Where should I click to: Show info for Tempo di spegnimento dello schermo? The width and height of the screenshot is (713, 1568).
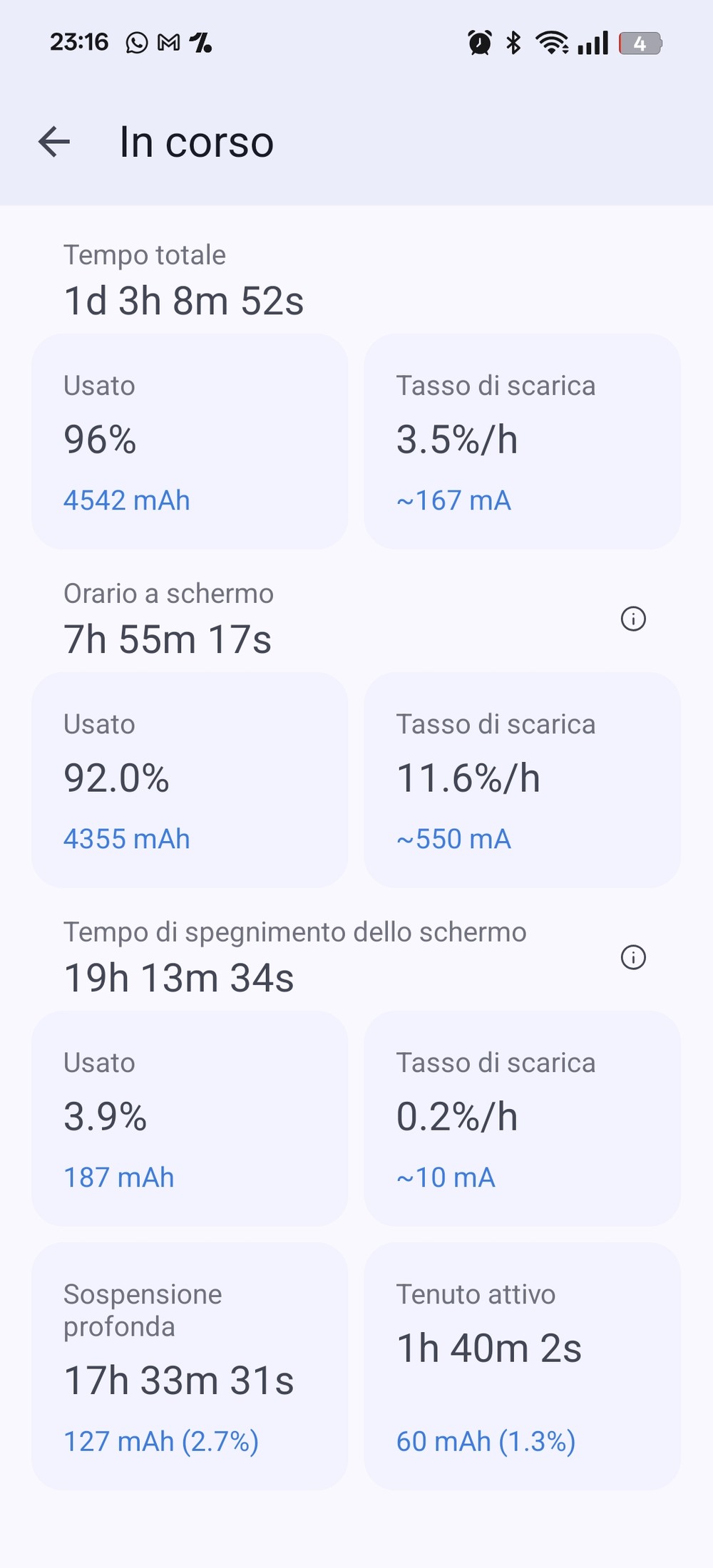(633, 957)
